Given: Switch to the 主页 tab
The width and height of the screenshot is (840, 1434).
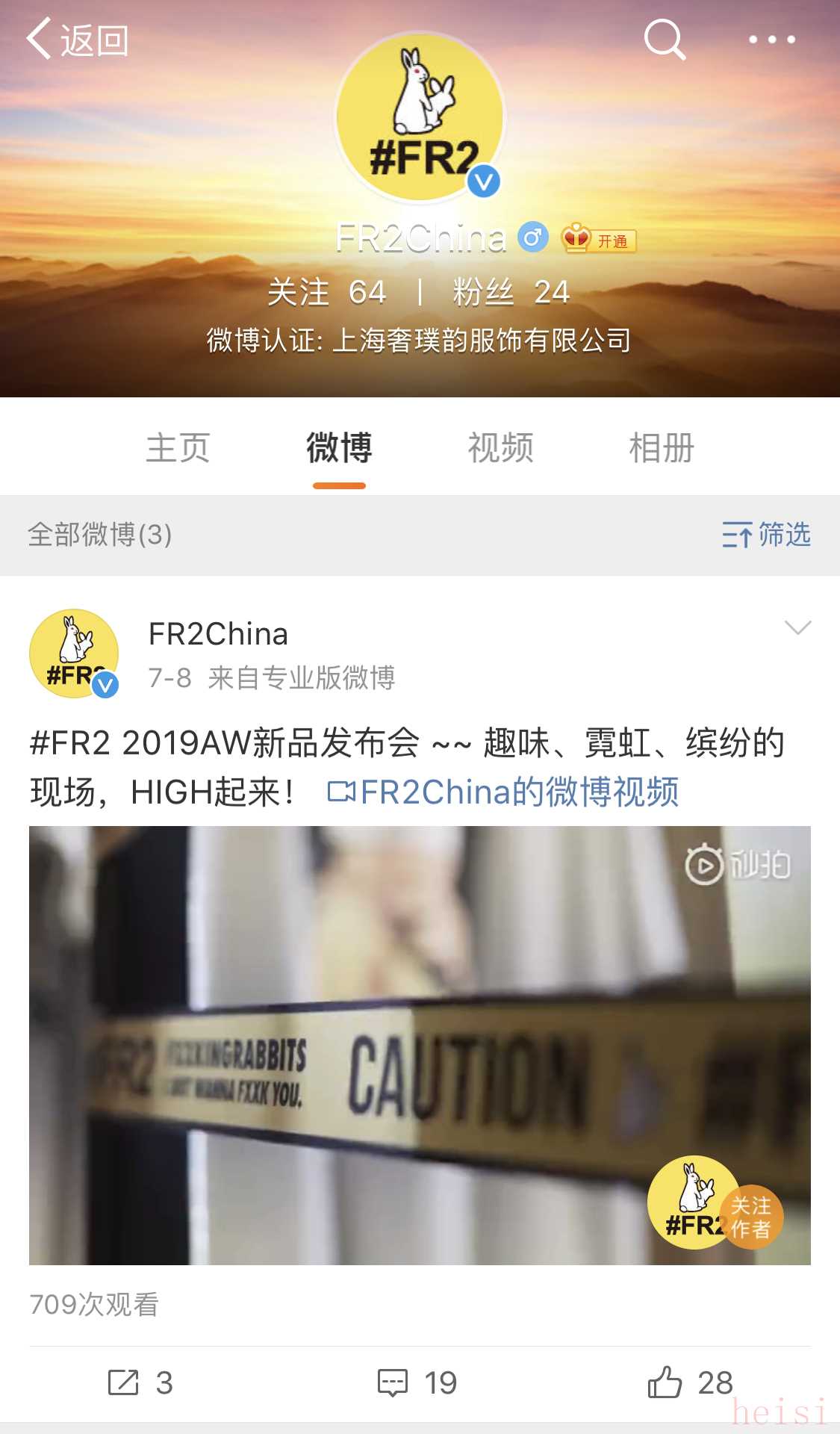Looking at the screenshot, I should [x=178, y=448].
